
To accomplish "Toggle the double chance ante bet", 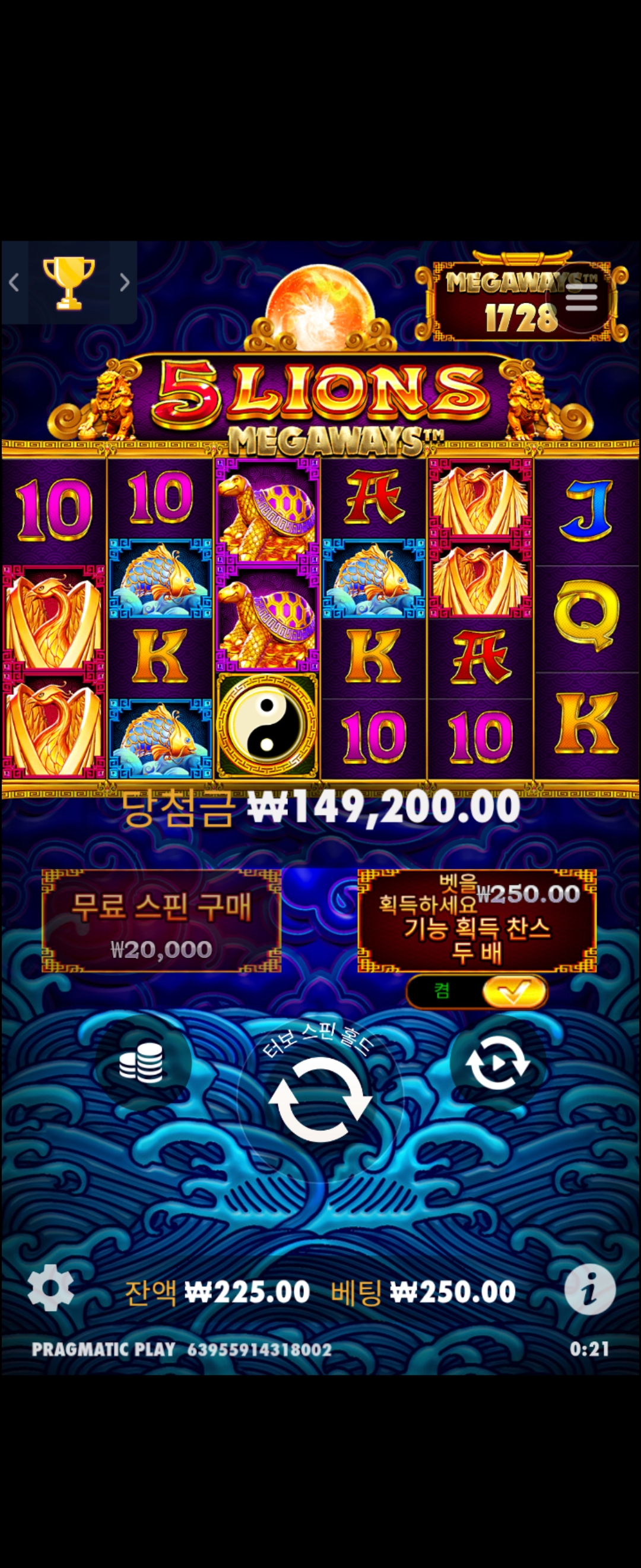I will tap(477, 992).
